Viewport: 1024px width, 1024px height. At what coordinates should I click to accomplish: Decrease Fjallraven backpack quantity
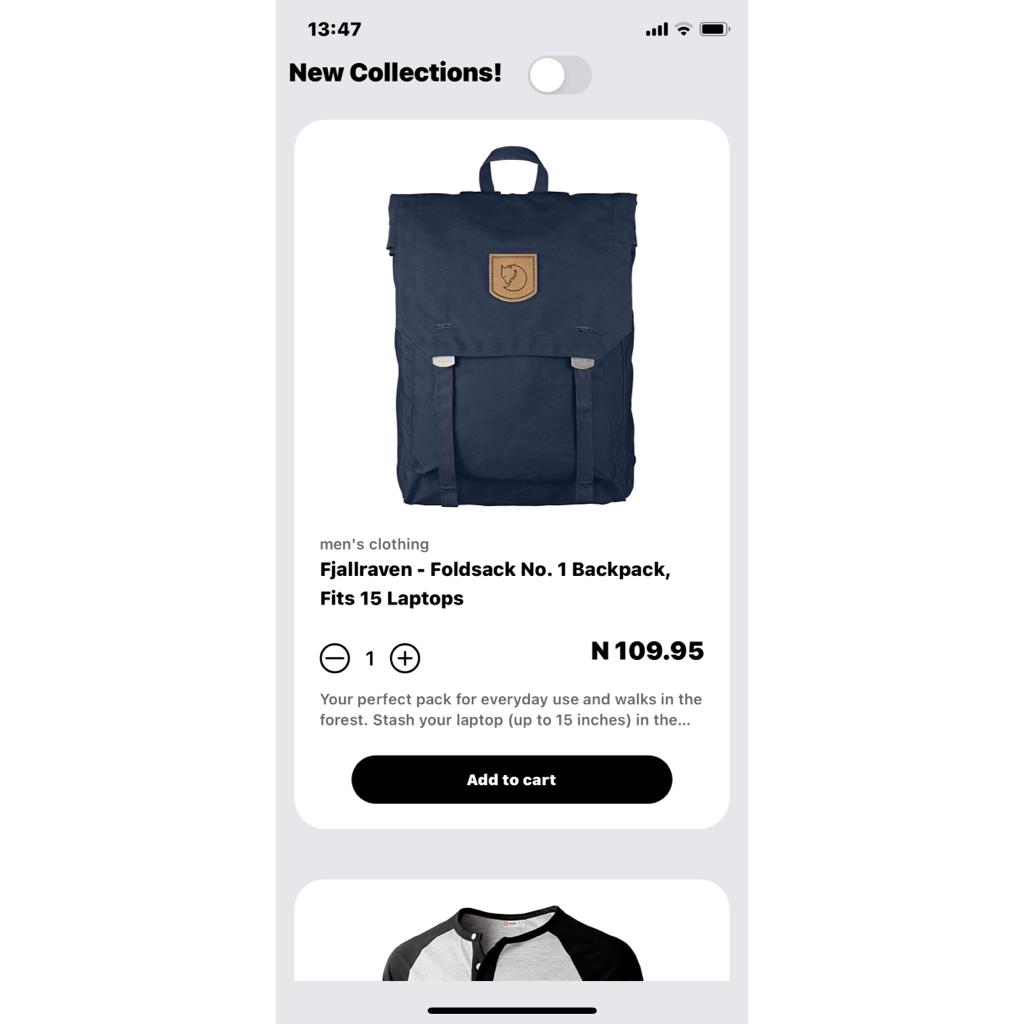(x=335, y=658)
